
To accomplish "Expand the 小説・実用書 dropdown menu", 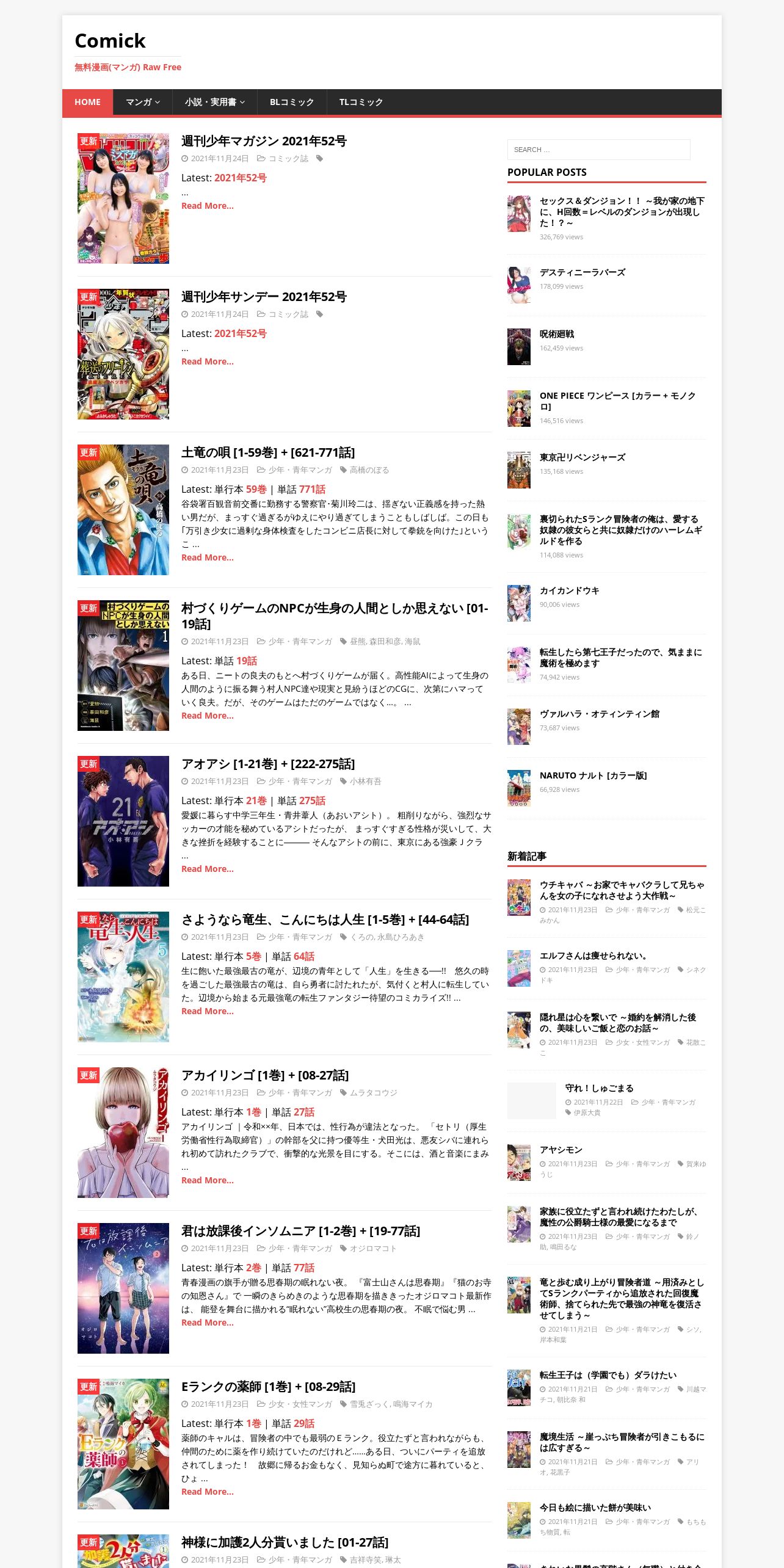I will [x=215, y=102].
